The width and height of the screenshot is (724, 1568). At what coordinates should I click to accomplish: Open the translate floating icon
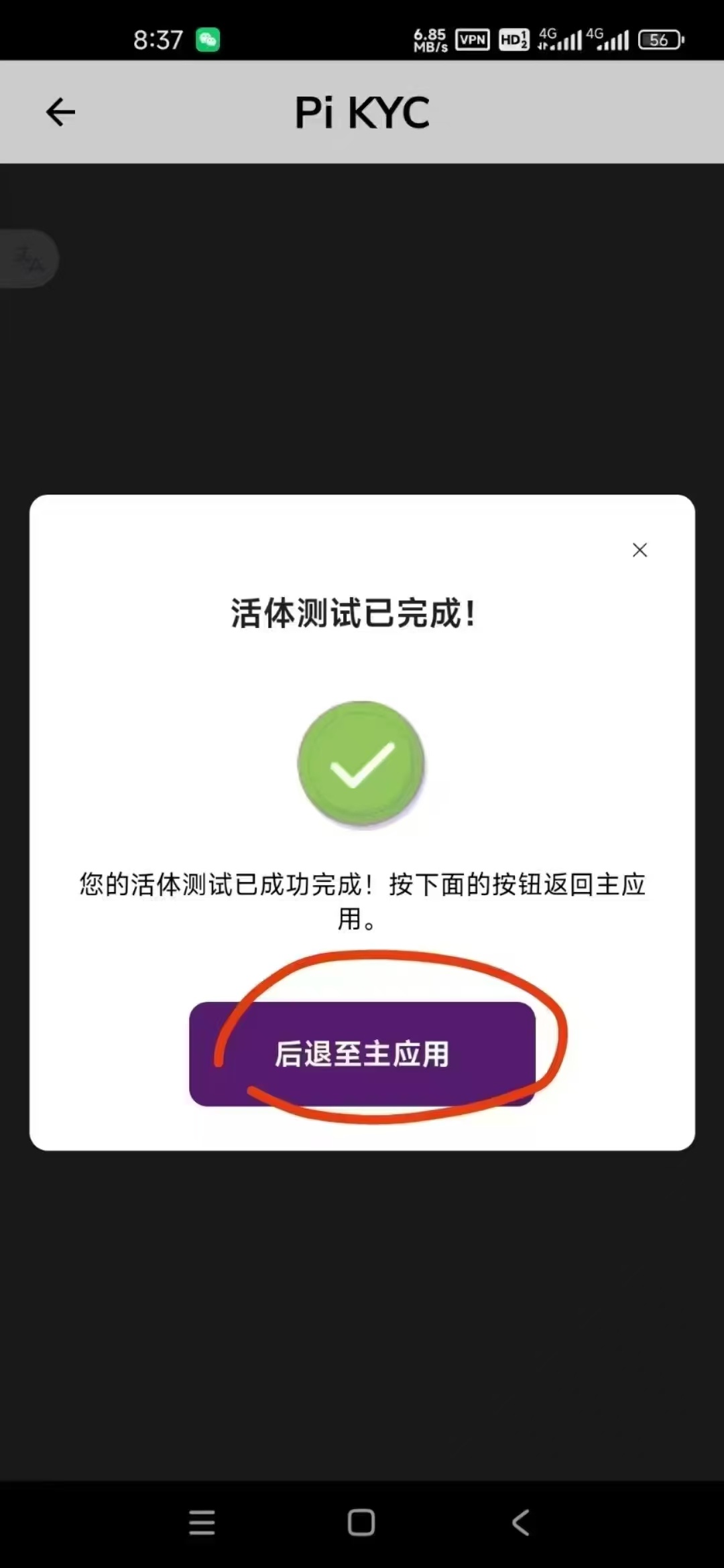28,259
